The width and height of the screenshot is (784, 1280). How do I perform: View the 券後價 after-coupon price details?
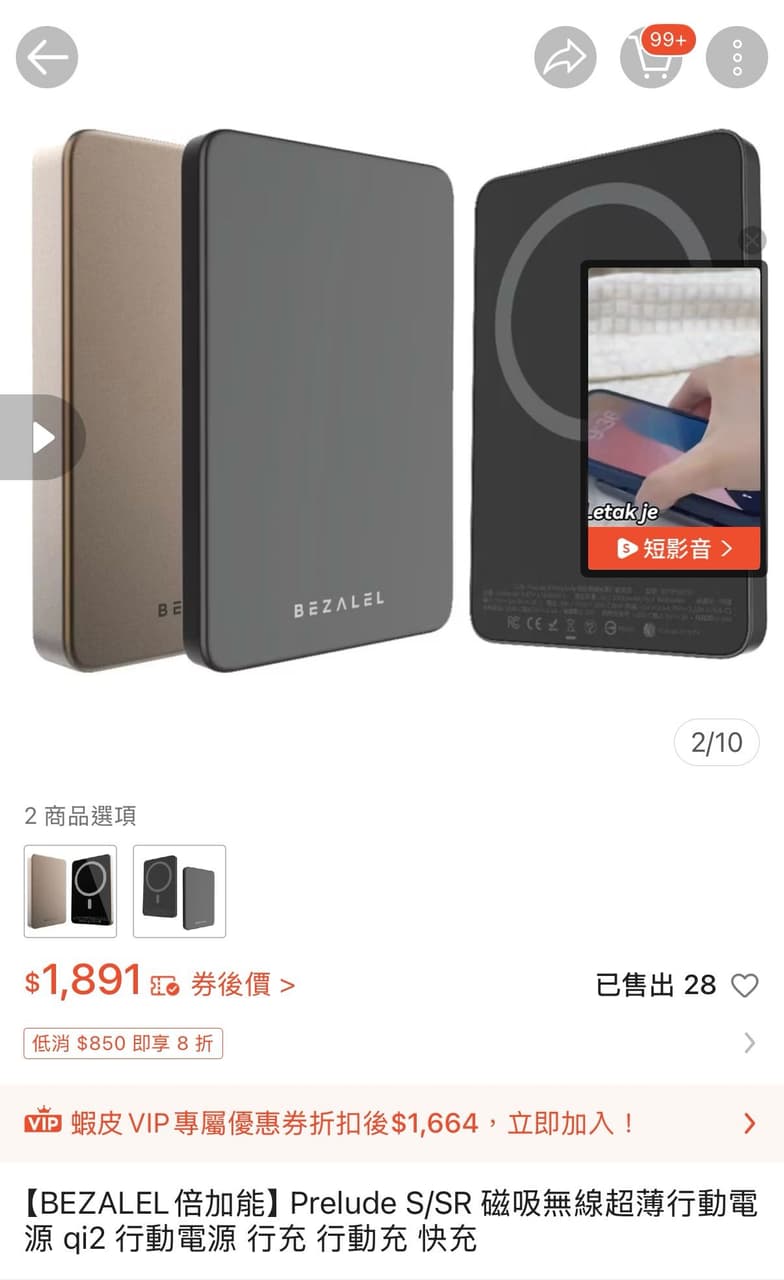(x=243, y=985)
